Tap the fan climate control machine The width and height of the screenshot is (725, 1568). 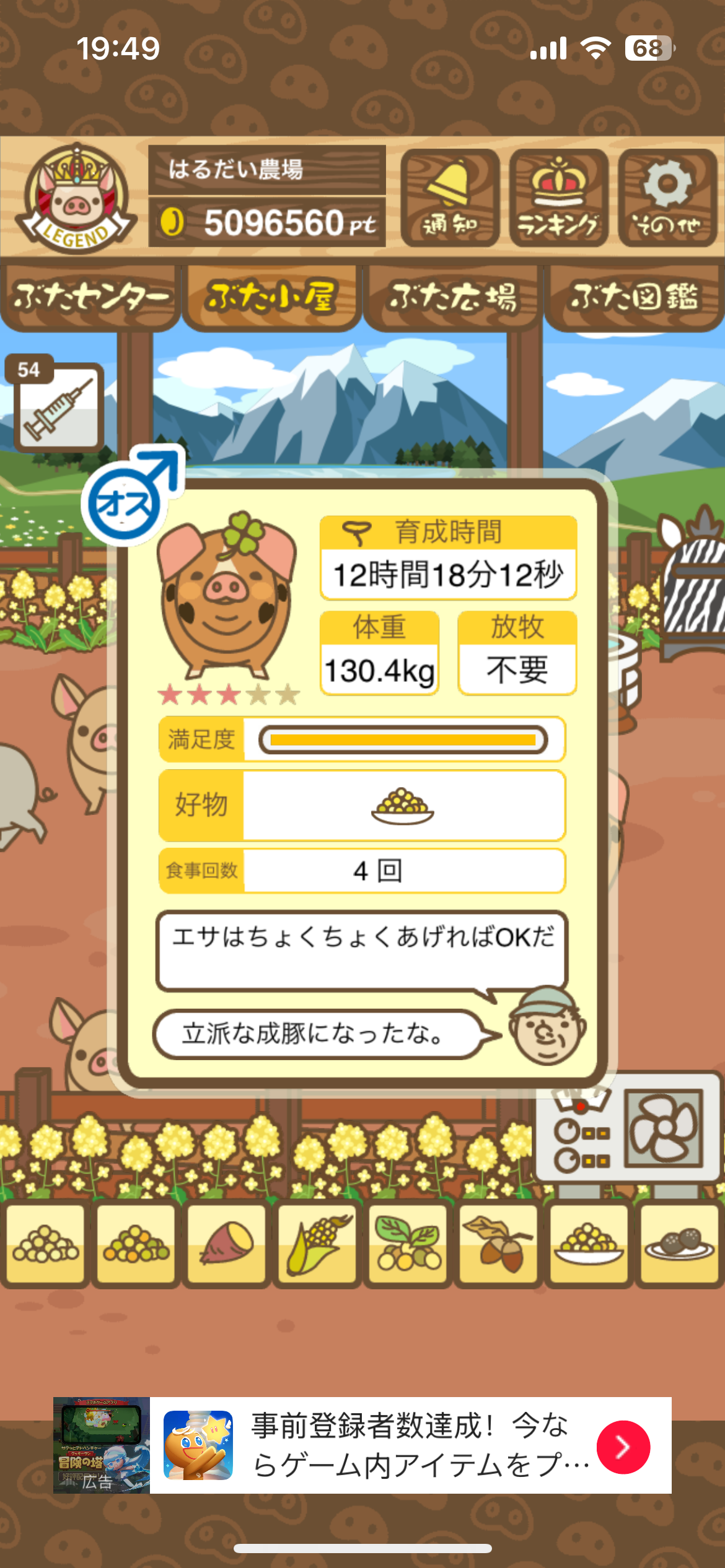pyautogui.click(x=627, y=1128)
